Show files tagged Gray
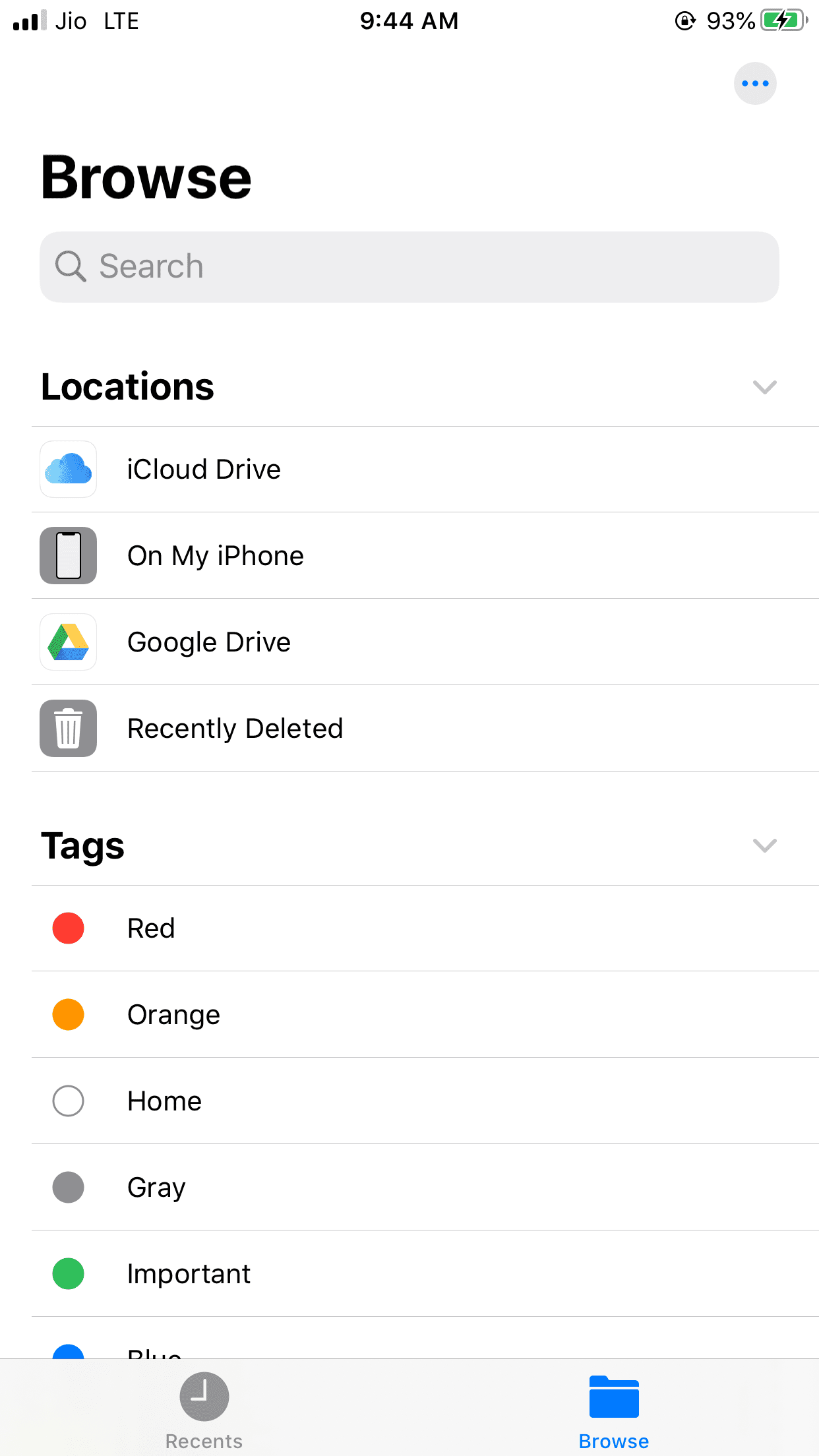The height and width of the screenshot is (1456, 819). tap(425, 1188)
